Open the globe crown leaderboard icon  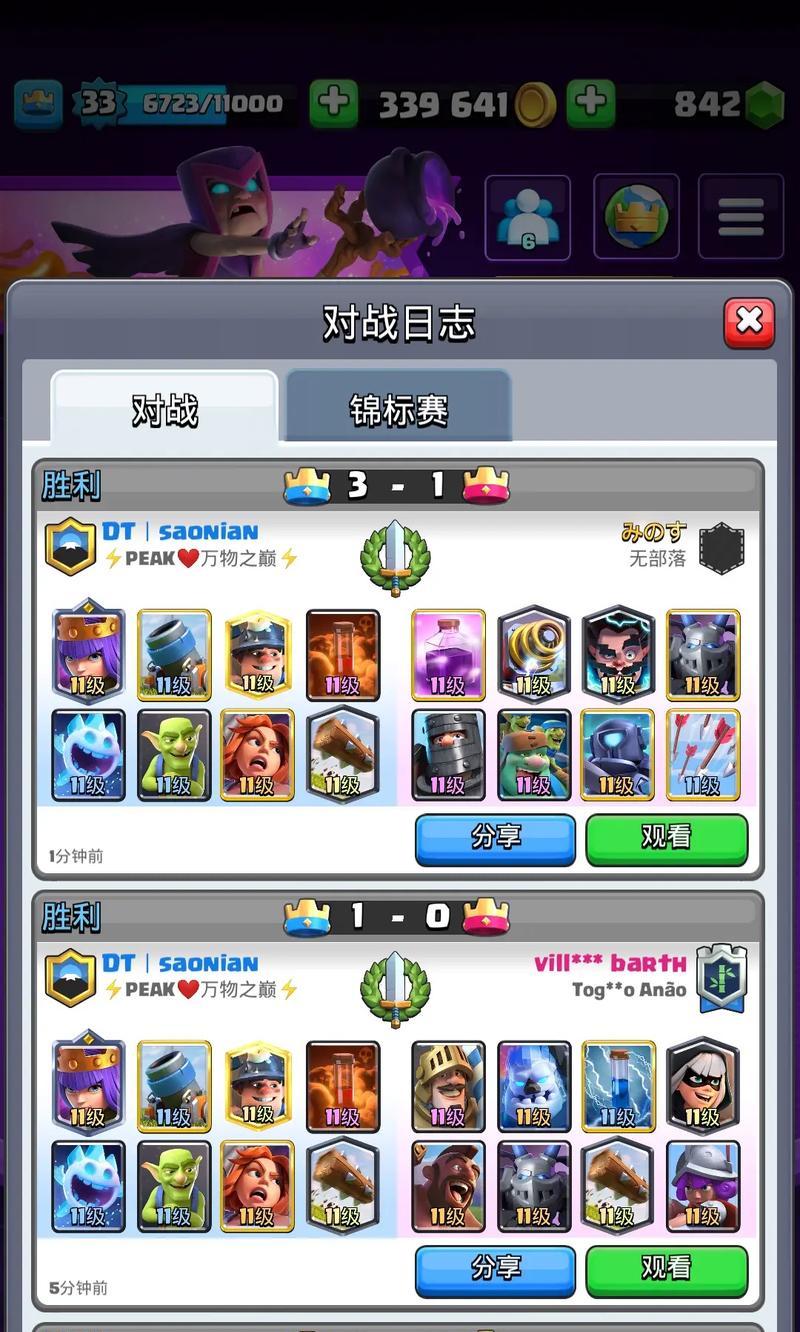pyautogui.click(x=635, y=218)
